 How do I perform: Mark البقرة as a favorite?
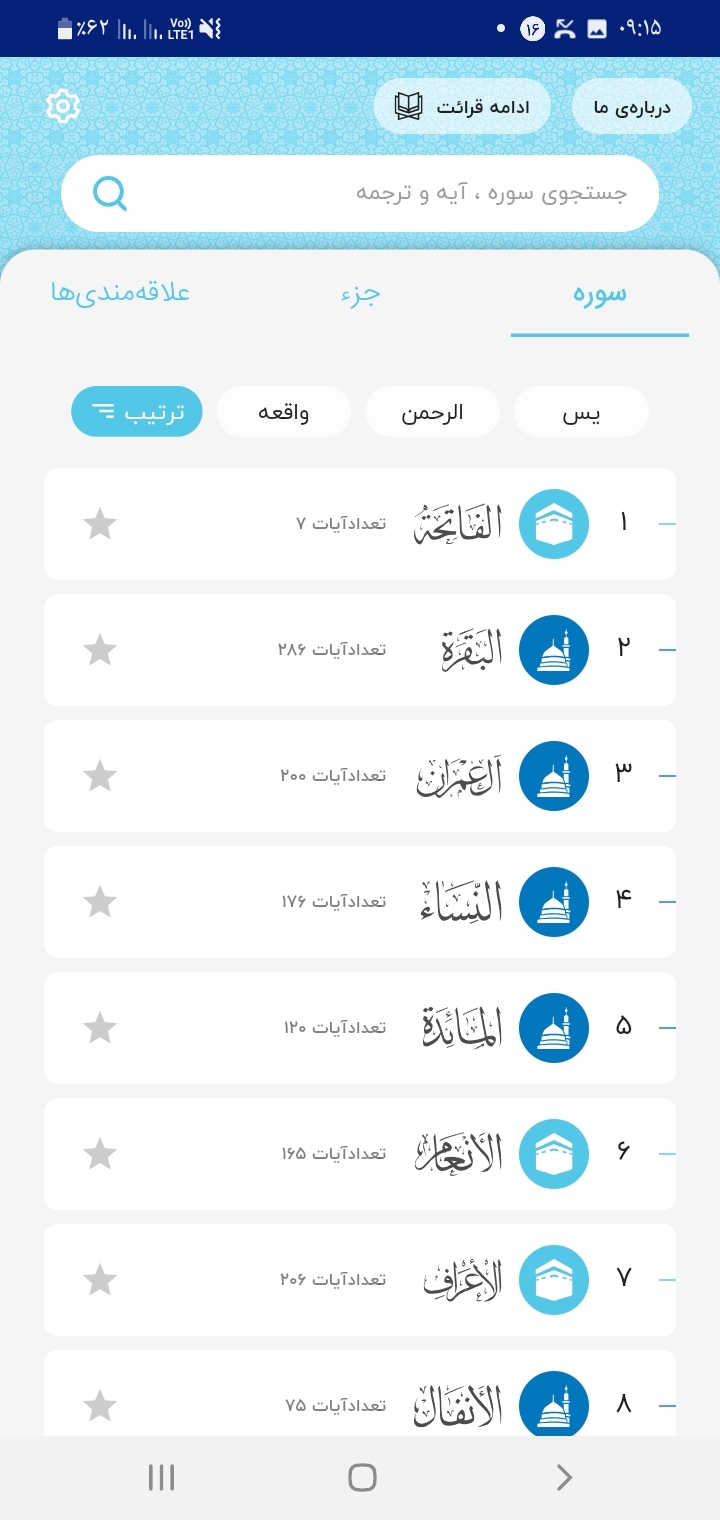point(99,649)
